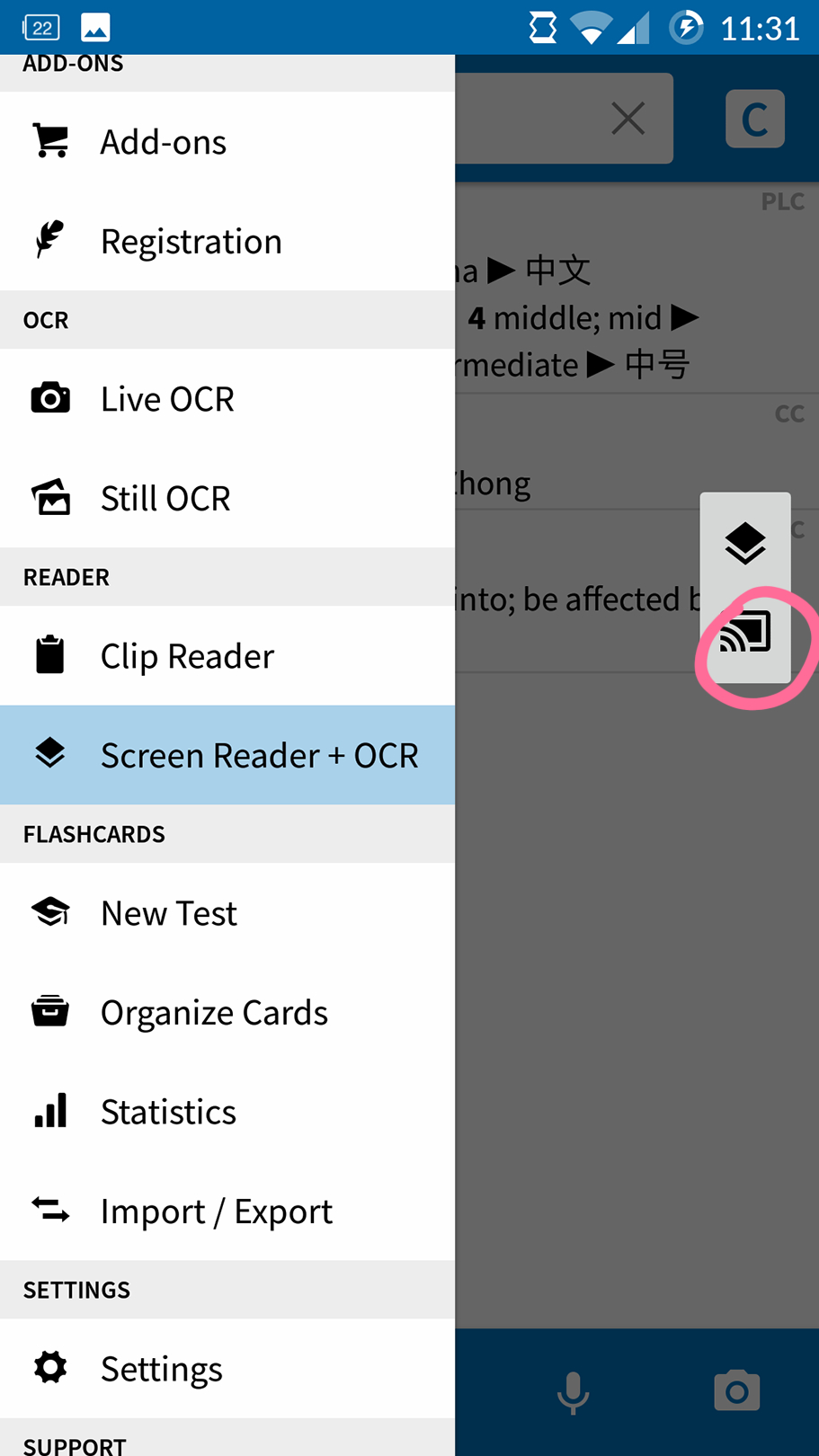Viewport: 819px width, 1456px height.
Task: Tap the floating layers screen reader icon
Action: pos(745,543)
